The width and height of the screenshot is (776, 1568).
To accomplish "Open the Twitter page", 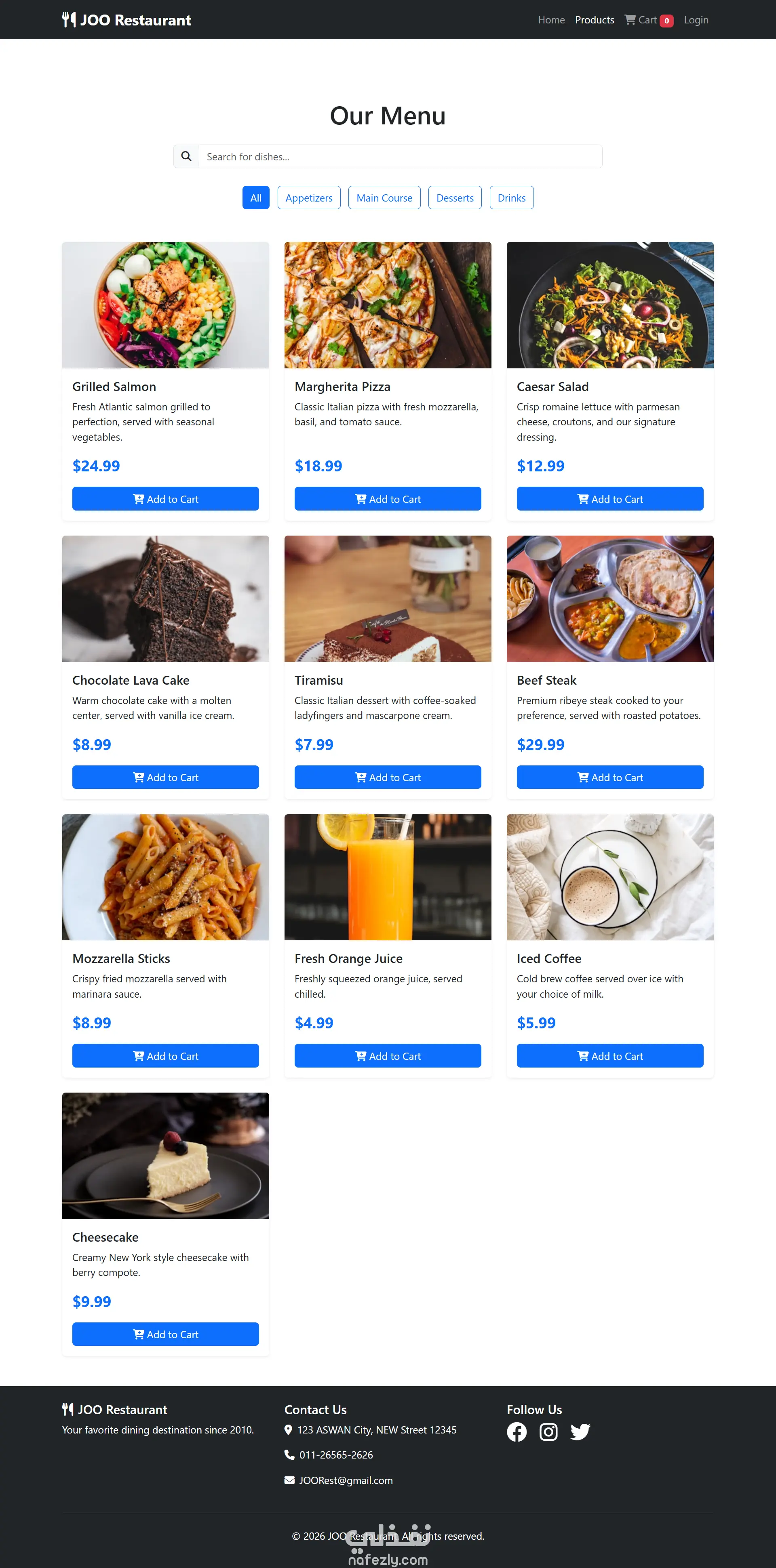I will pos(580,1432).
